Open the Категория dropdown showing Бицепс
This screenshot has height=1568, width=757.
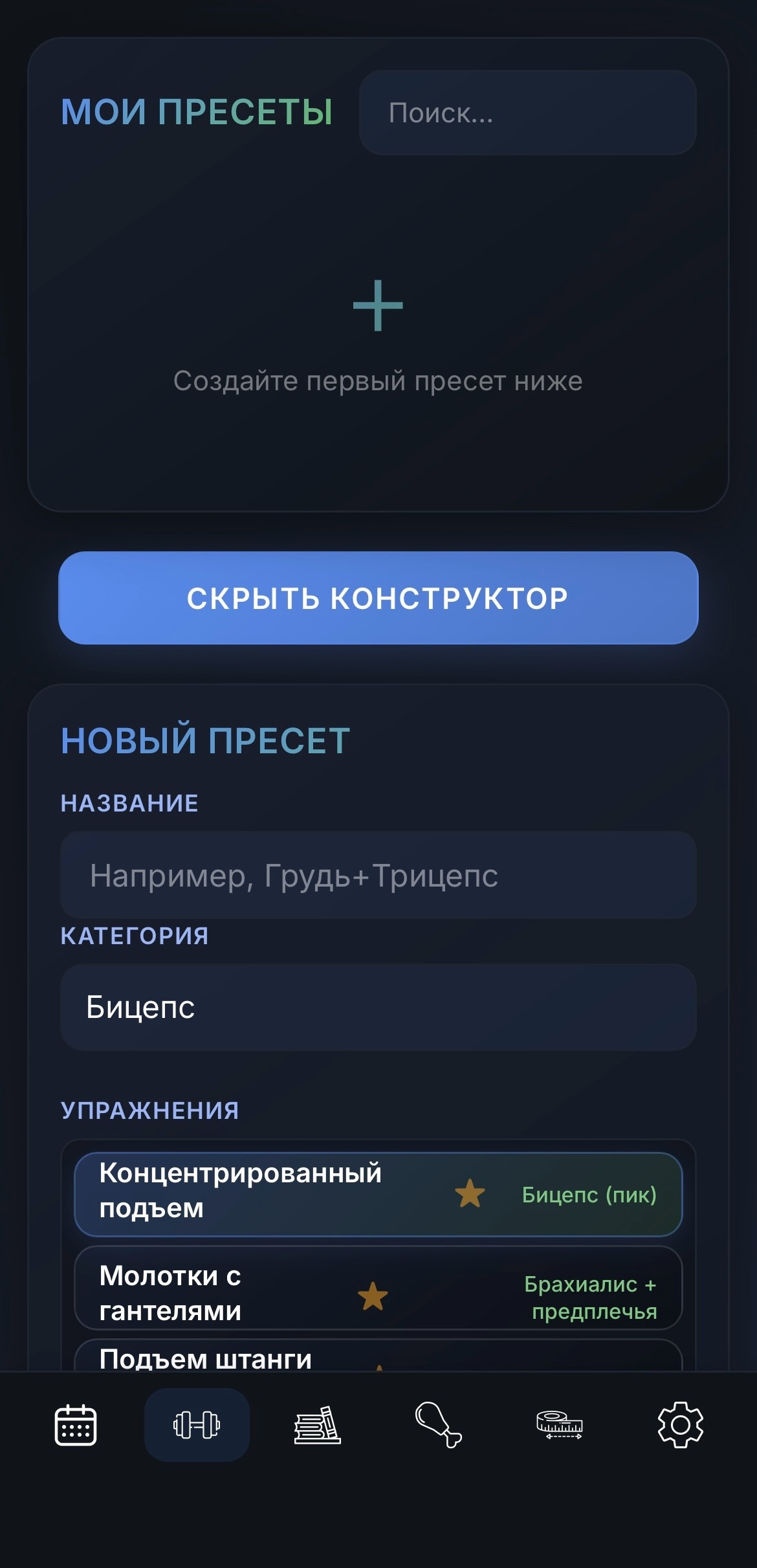point(378,1007)
